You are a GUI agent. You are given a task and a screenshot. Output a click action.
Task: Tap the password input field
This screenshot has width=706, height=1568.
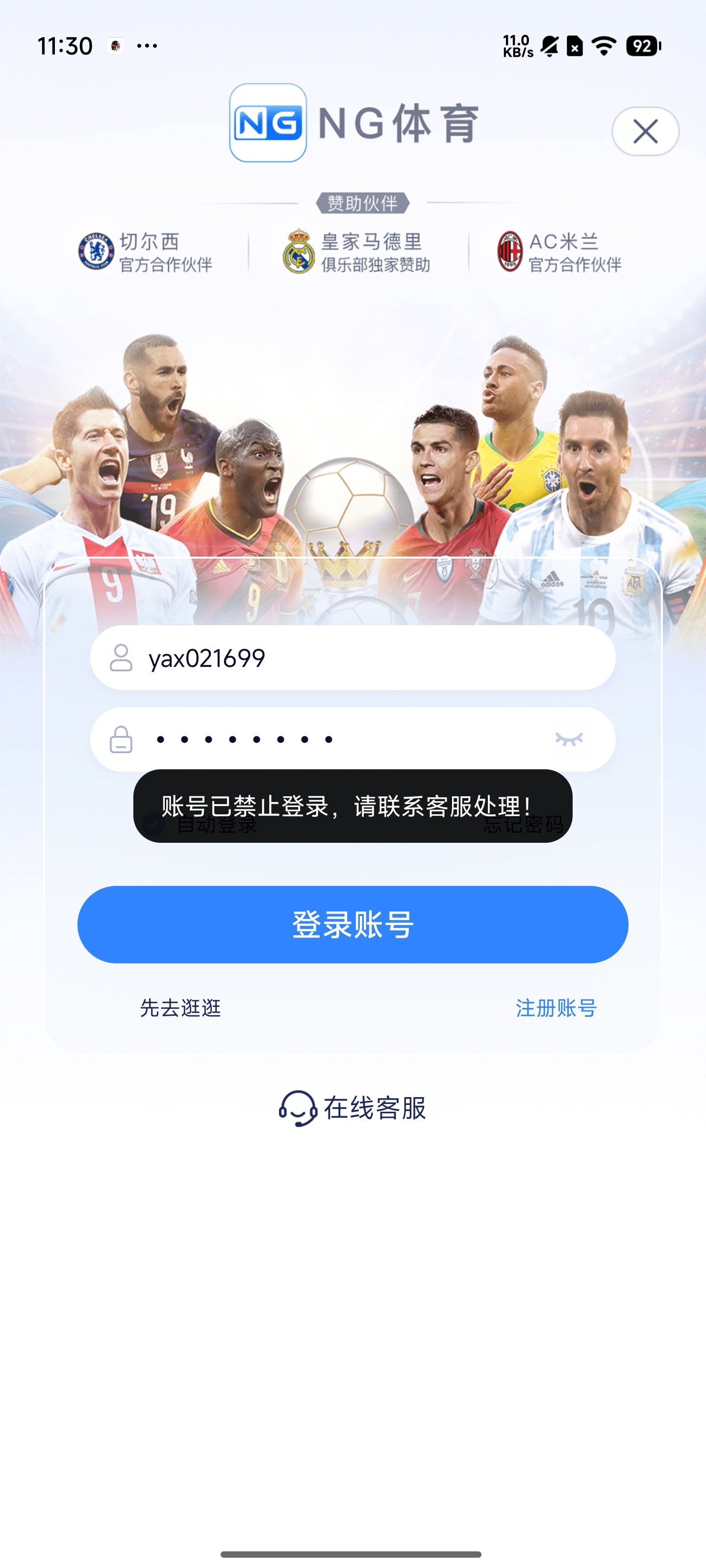341,739
